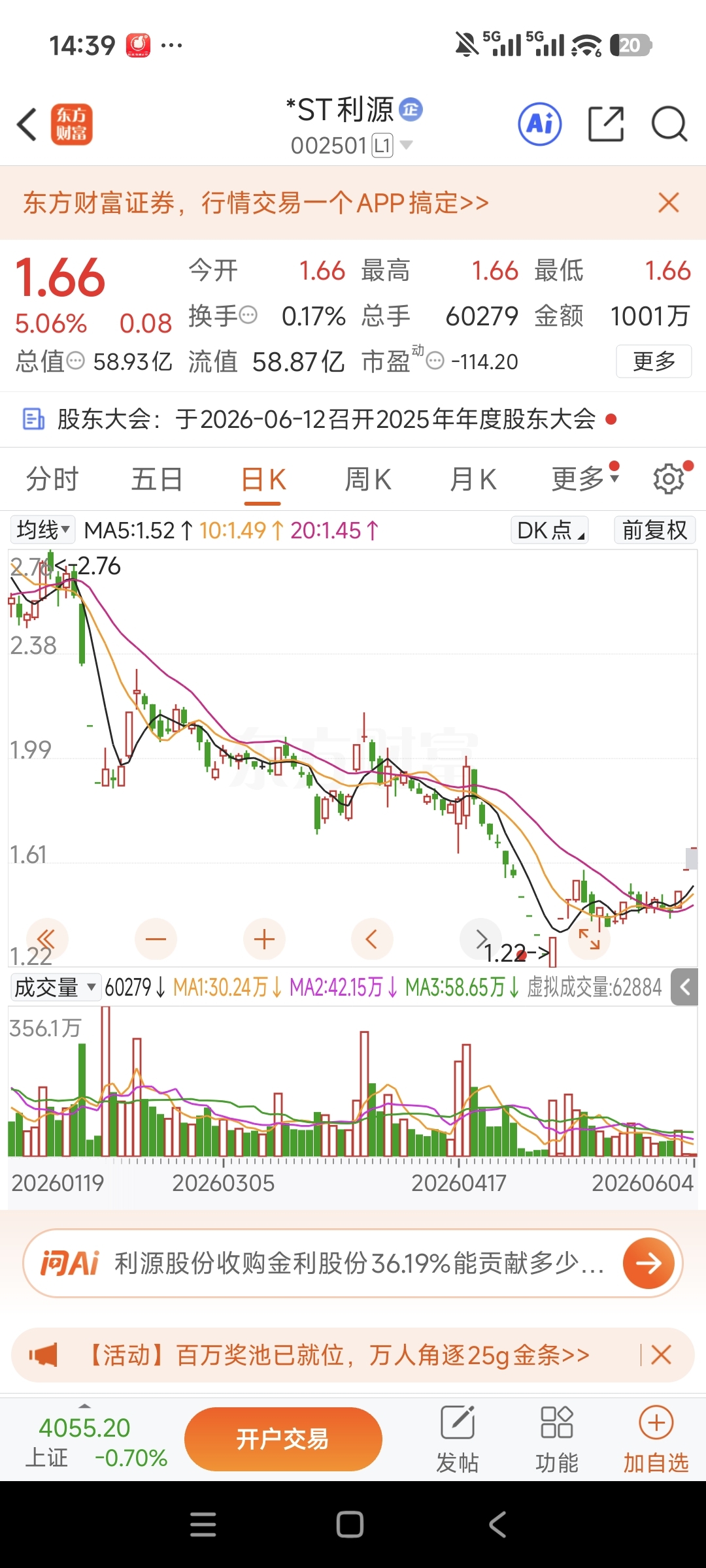Switch to the 分时 chart tab

tap(52, 479)
